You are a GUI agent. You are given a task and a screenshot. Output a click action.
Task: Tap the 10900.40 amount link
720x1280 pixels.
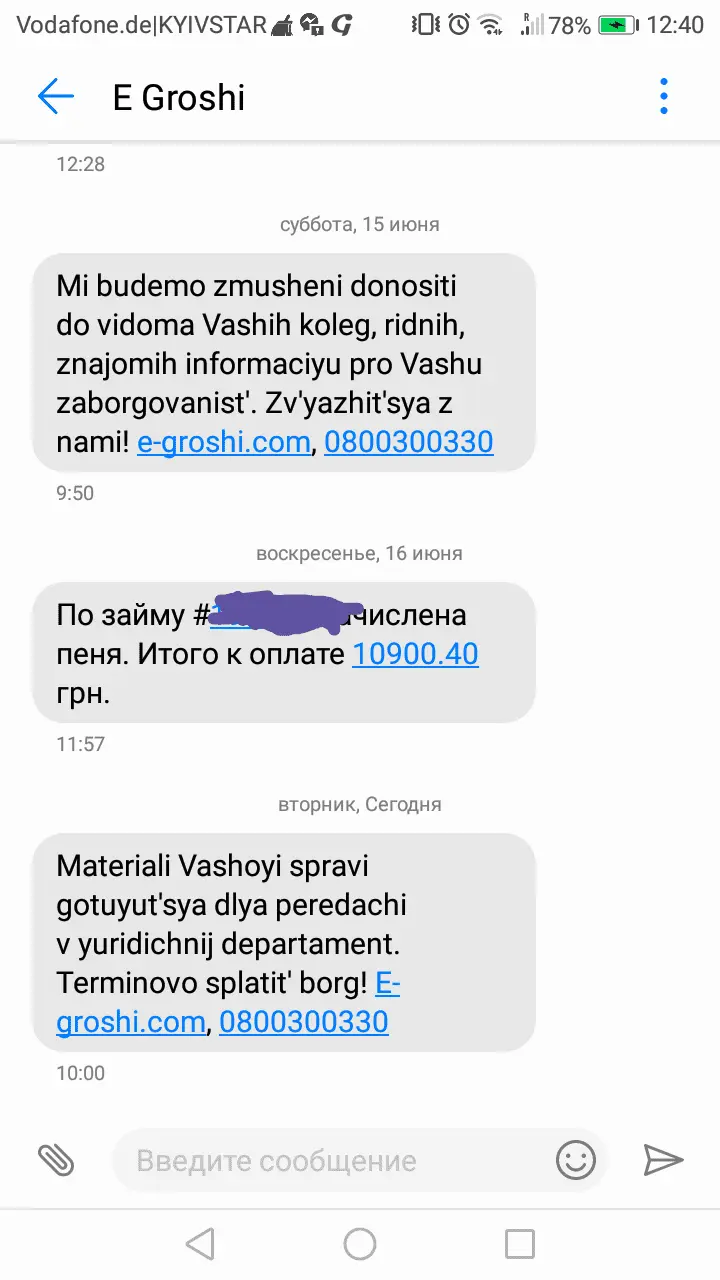(415, 655)
